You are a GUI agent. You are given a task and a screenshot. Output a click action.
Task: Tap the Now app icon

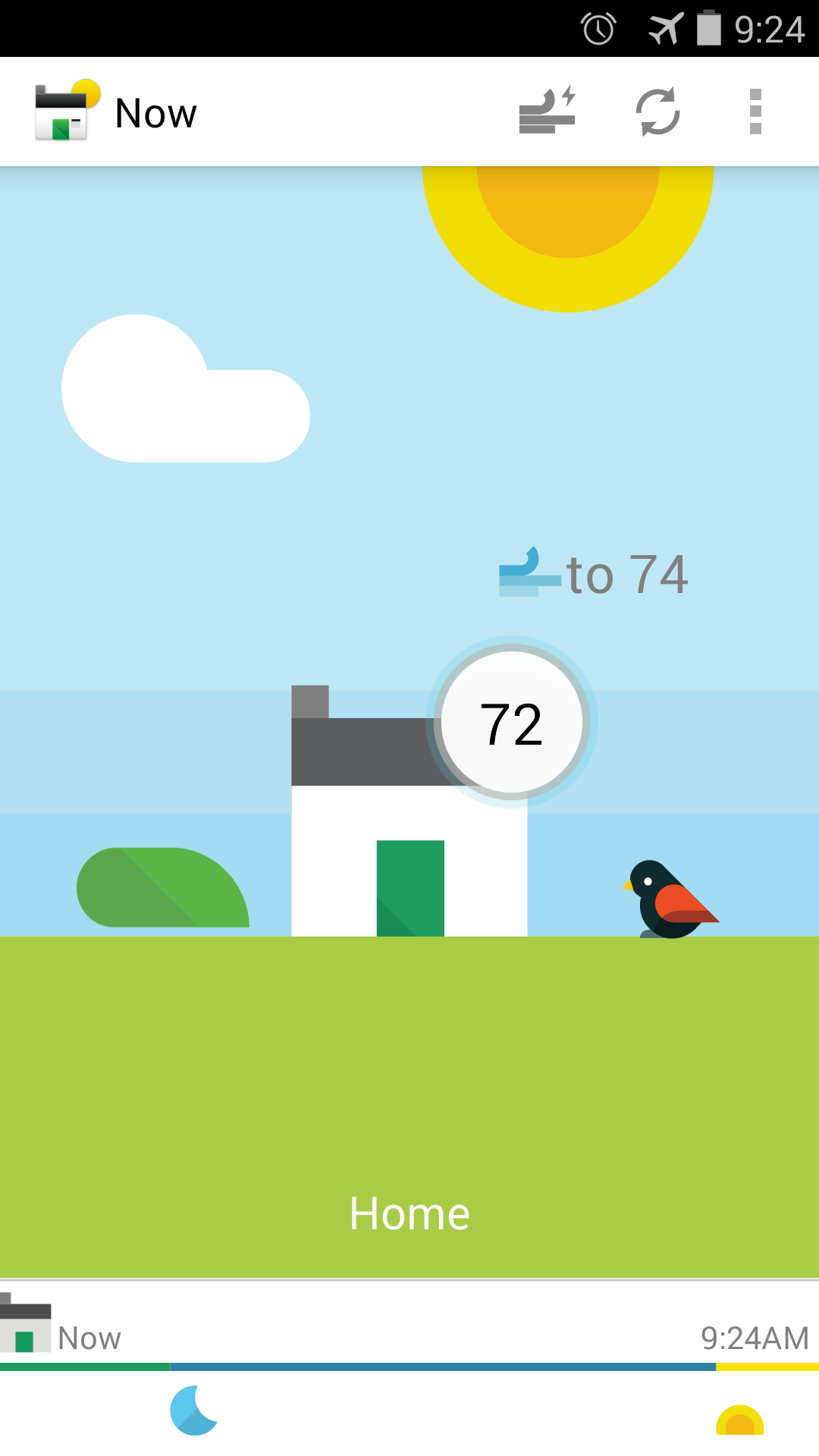(x=67, y=111)
